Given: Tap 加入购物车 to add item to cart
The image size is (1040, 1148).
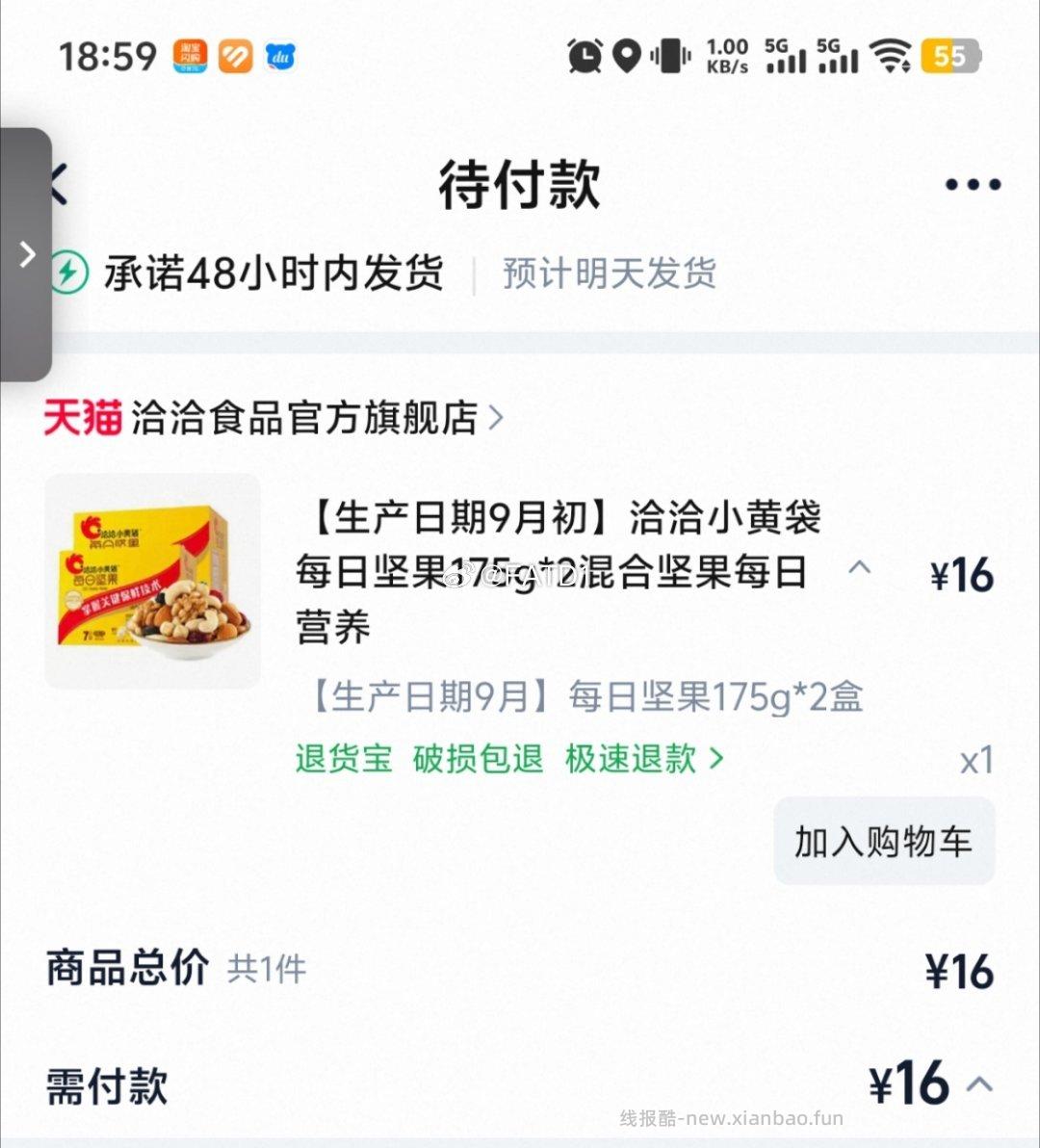Looking at the screenshot, I should coord(883,840).
